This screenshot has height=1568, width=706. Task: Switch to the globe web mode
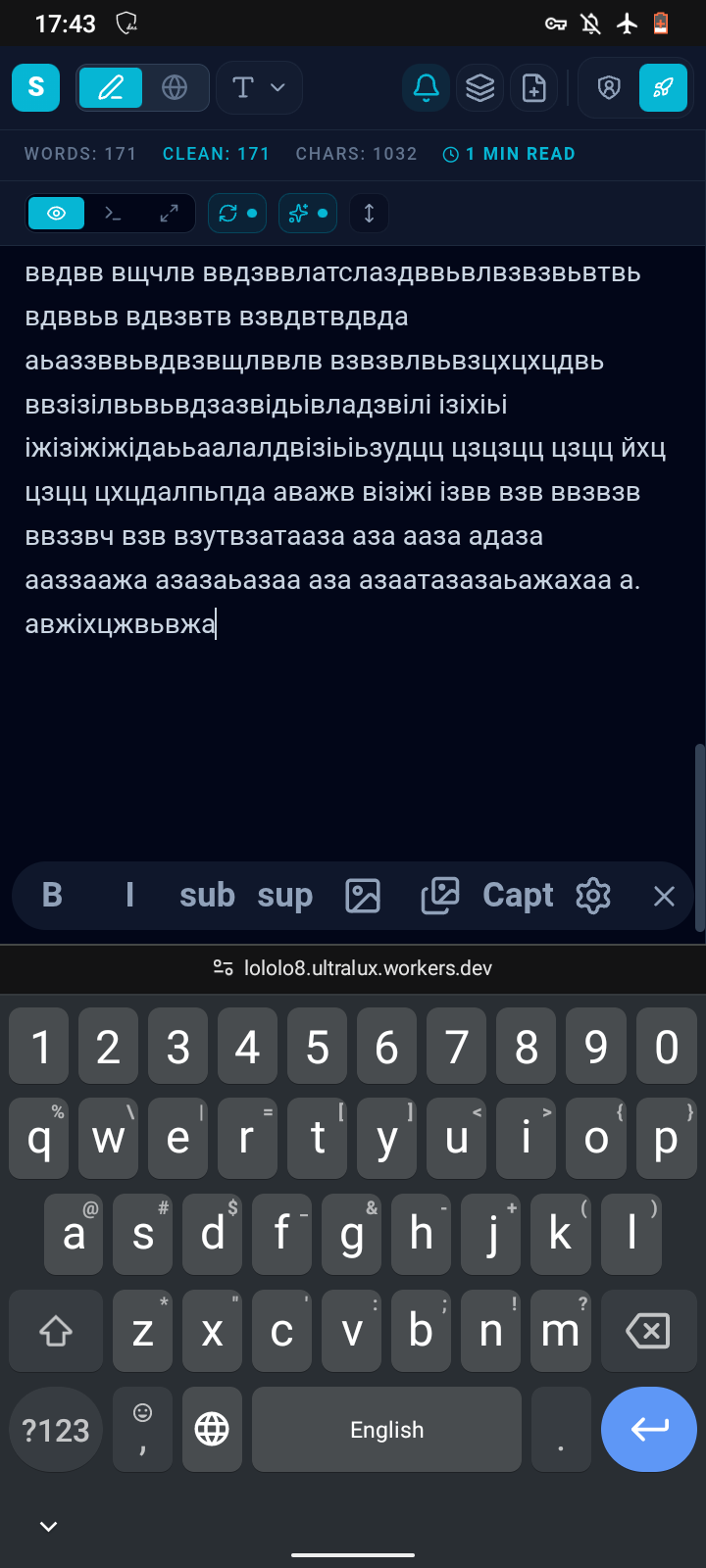[175, 87]
